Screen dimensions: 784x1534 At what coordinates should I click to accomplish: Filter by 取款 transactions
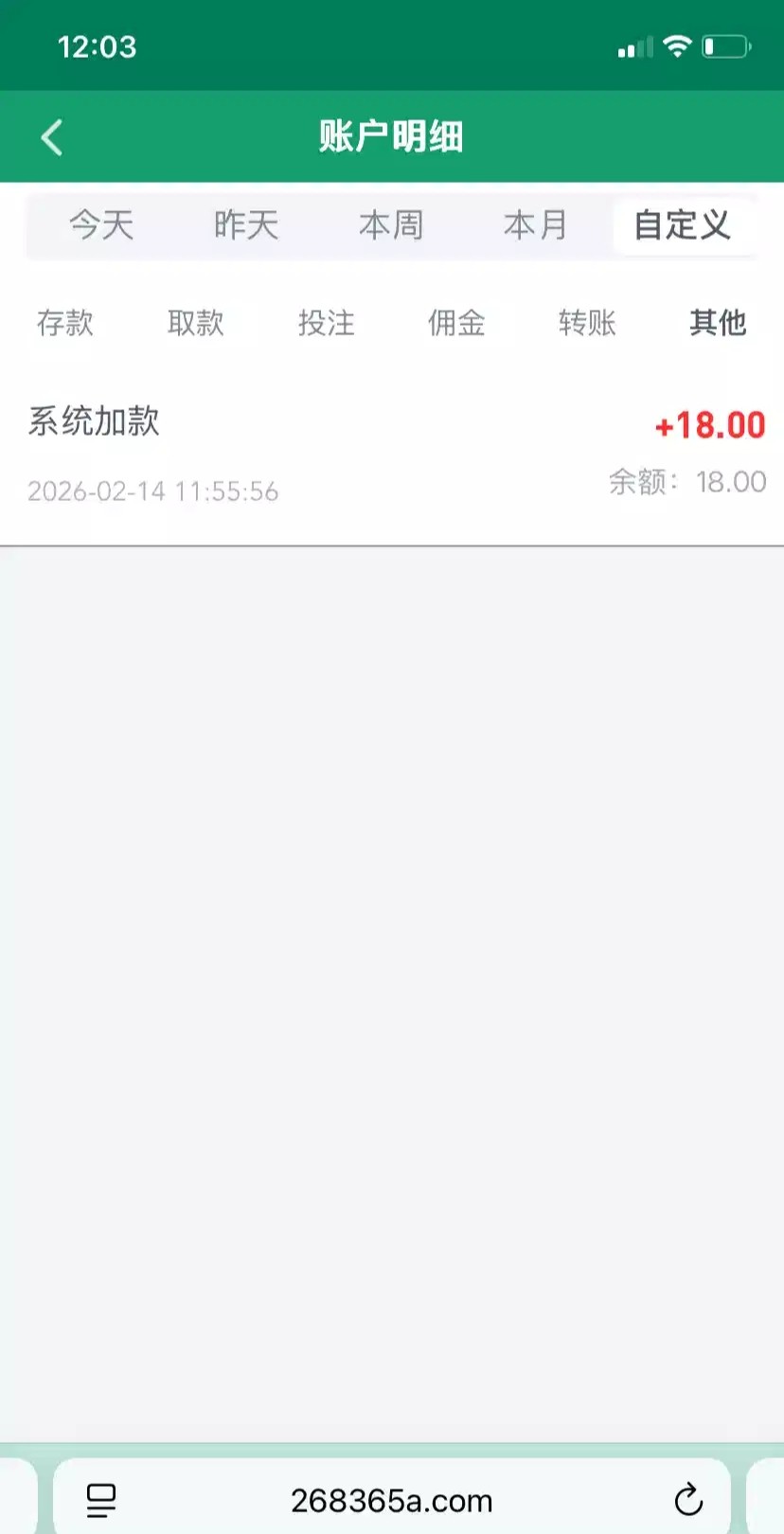196,323
